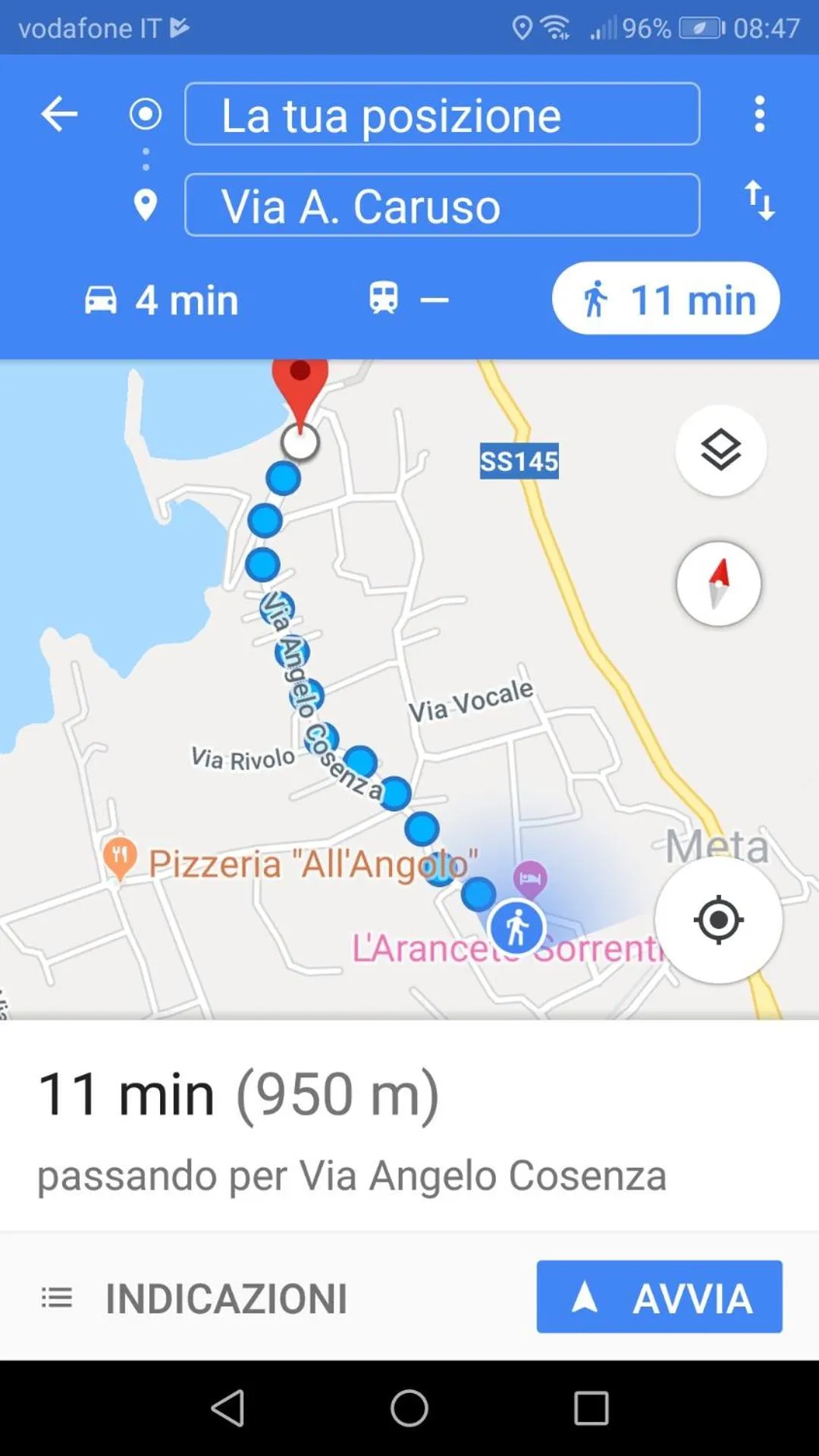
Task: Edit the Via A. Caruso destination field
Action: 441,205
